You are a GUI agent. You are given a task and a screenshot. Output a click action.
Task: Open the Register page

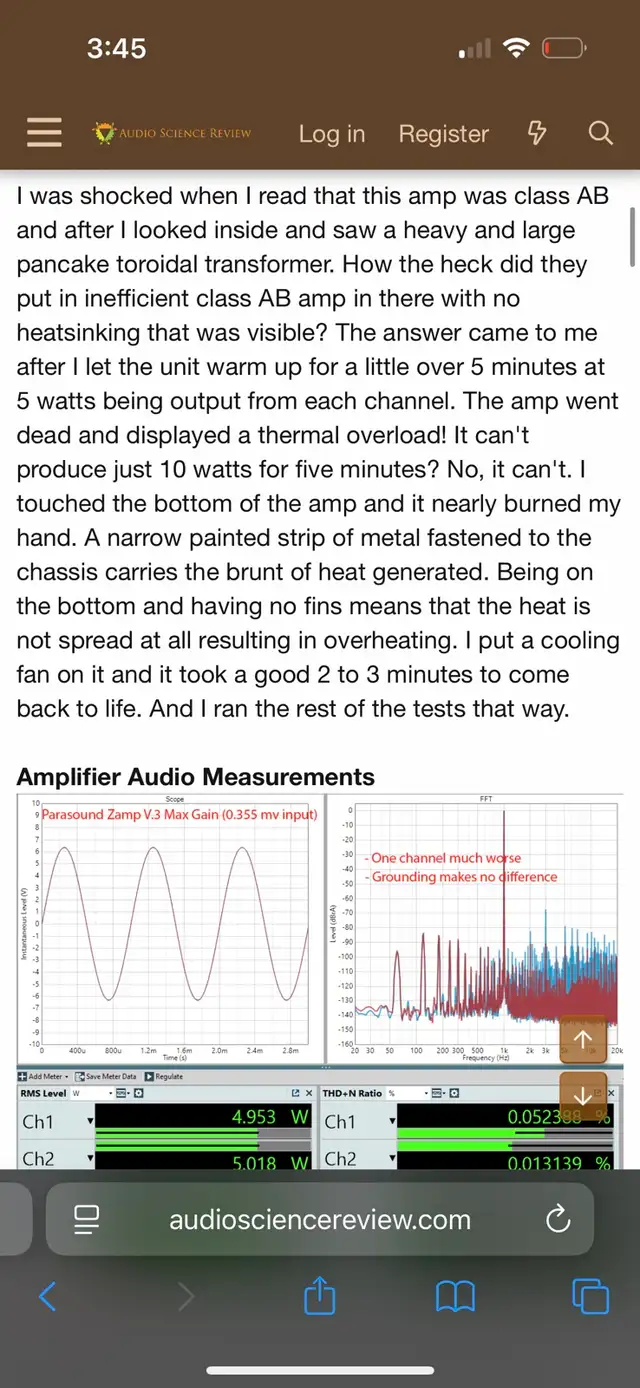444,133
